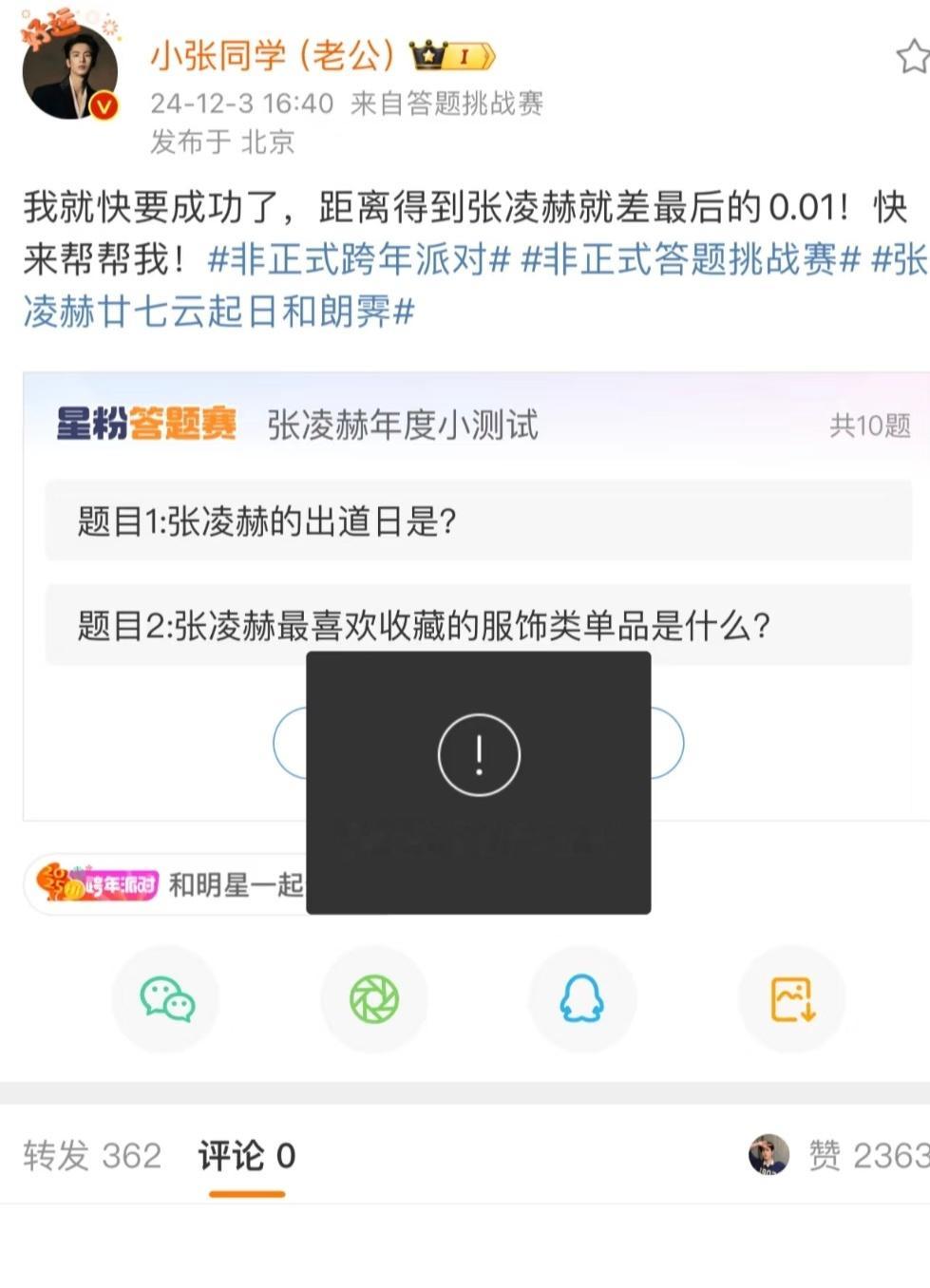
Task: Tap the small avatar beside the like count
Action: coord(771,1156)
